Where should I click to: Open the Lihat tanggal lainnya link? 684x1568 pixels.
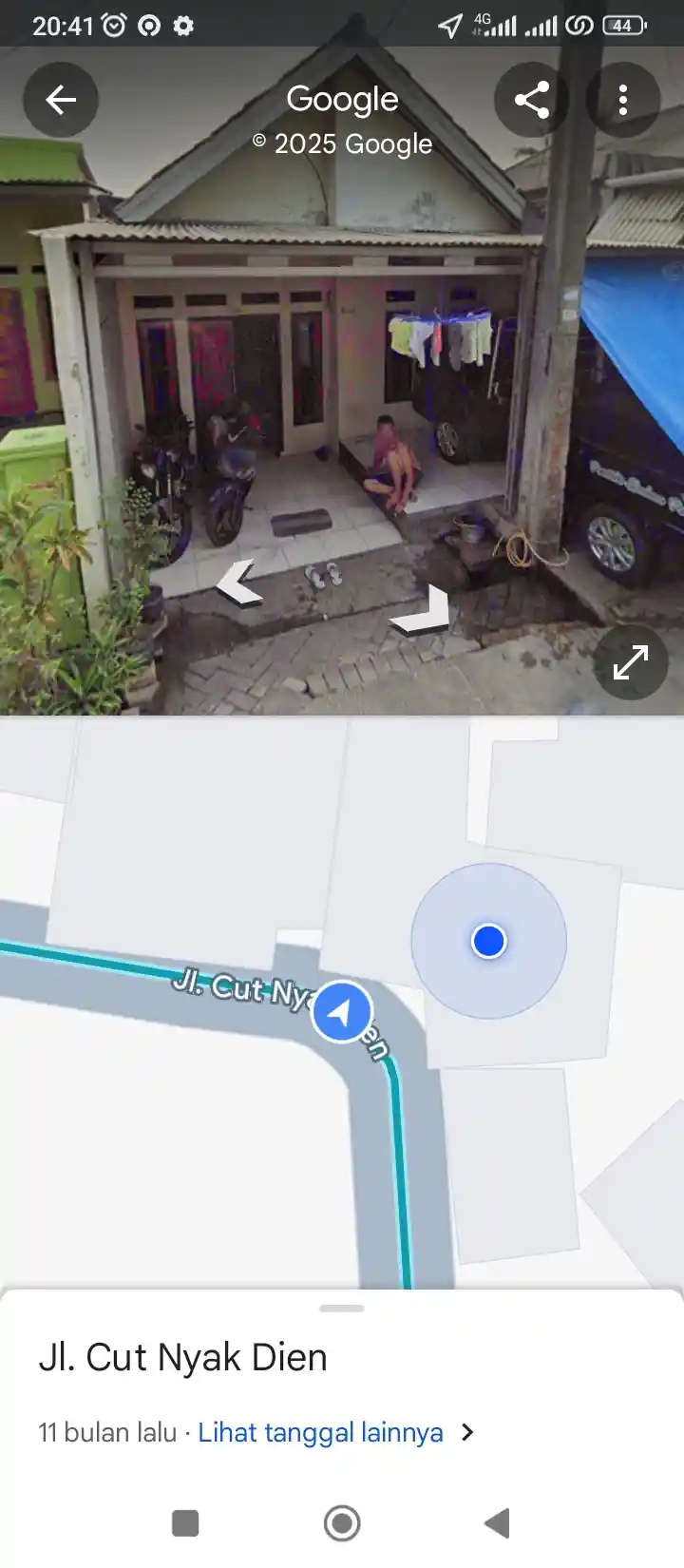click(x=321, y=1432)
